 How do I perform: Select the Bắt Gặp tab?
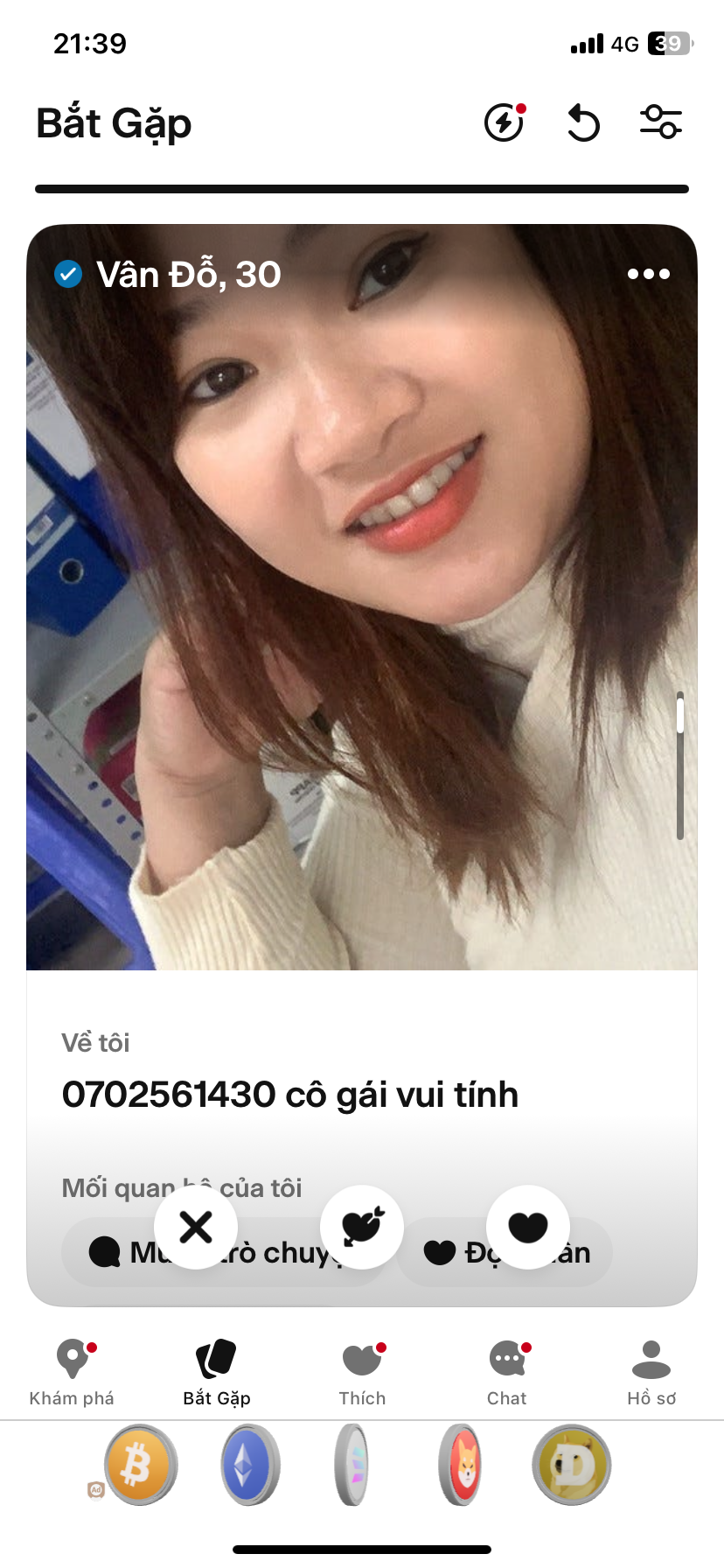[217, 1372]
